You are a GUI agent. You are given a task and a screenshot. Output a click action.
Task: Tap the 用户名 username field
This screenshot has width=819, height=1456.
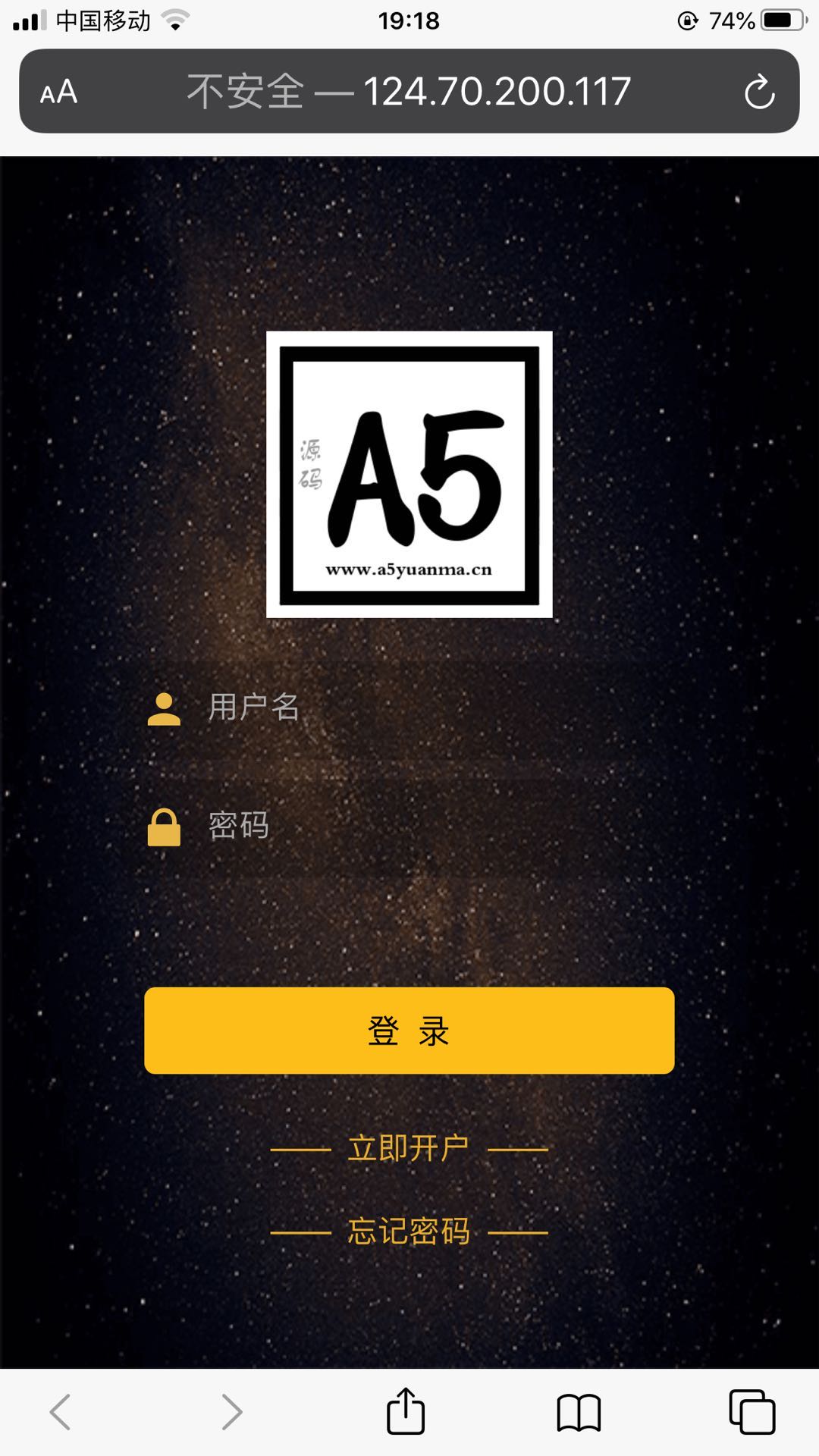[425, 708]
